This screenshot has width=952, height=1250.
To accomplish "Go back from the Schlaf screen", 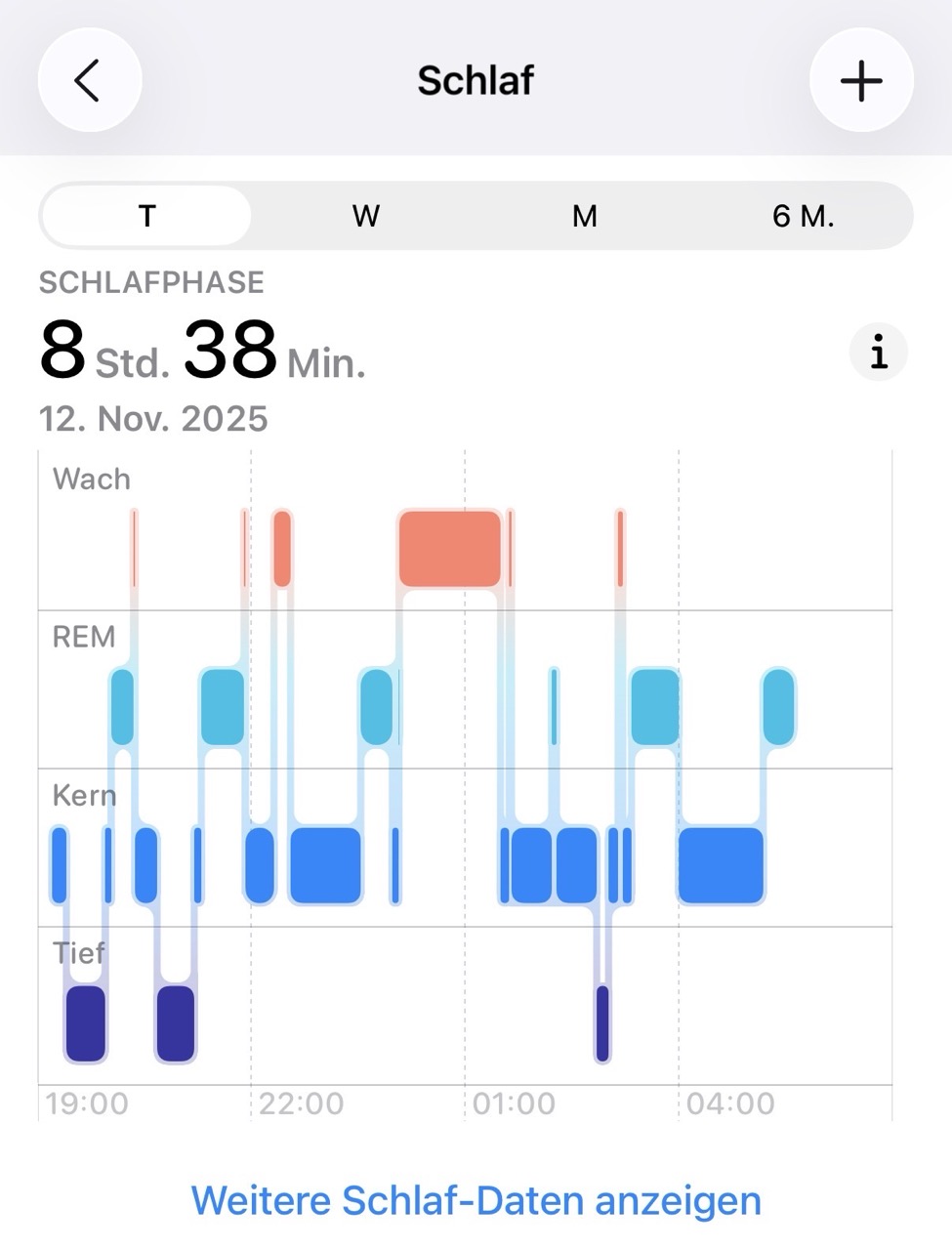I will click(x=89, y=80).
